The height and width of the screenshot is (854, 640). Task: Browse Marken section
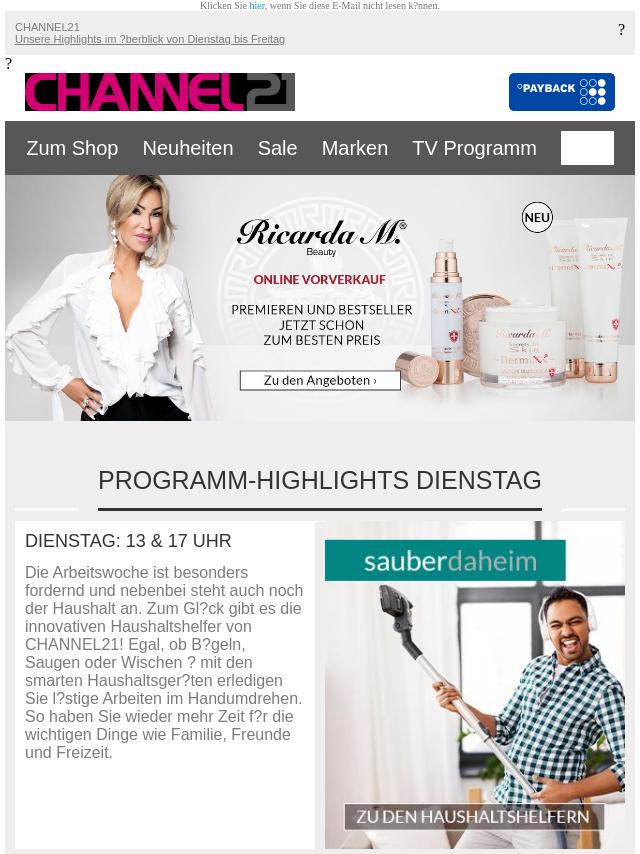(x=354, y=148)
